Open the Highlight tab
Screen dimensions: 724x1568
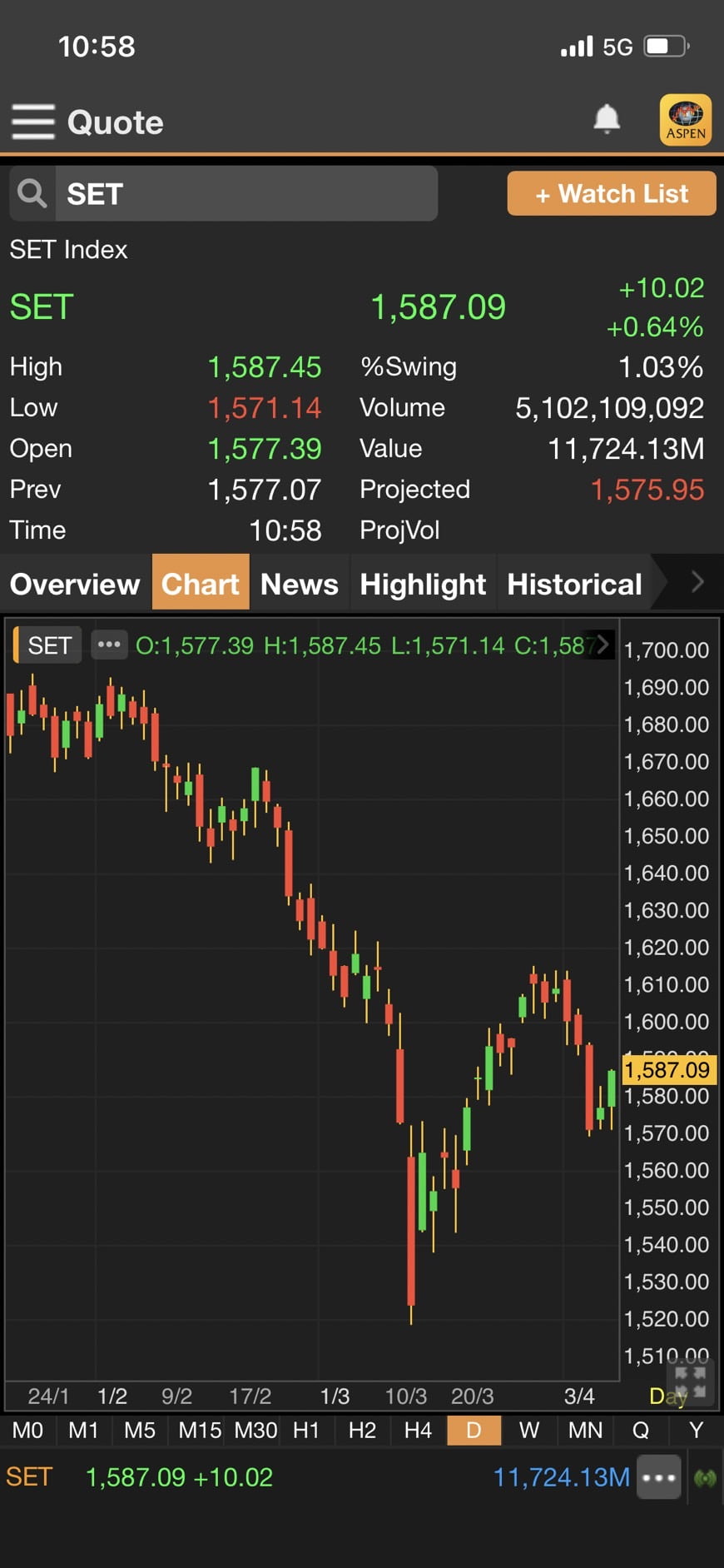[423, 584]
